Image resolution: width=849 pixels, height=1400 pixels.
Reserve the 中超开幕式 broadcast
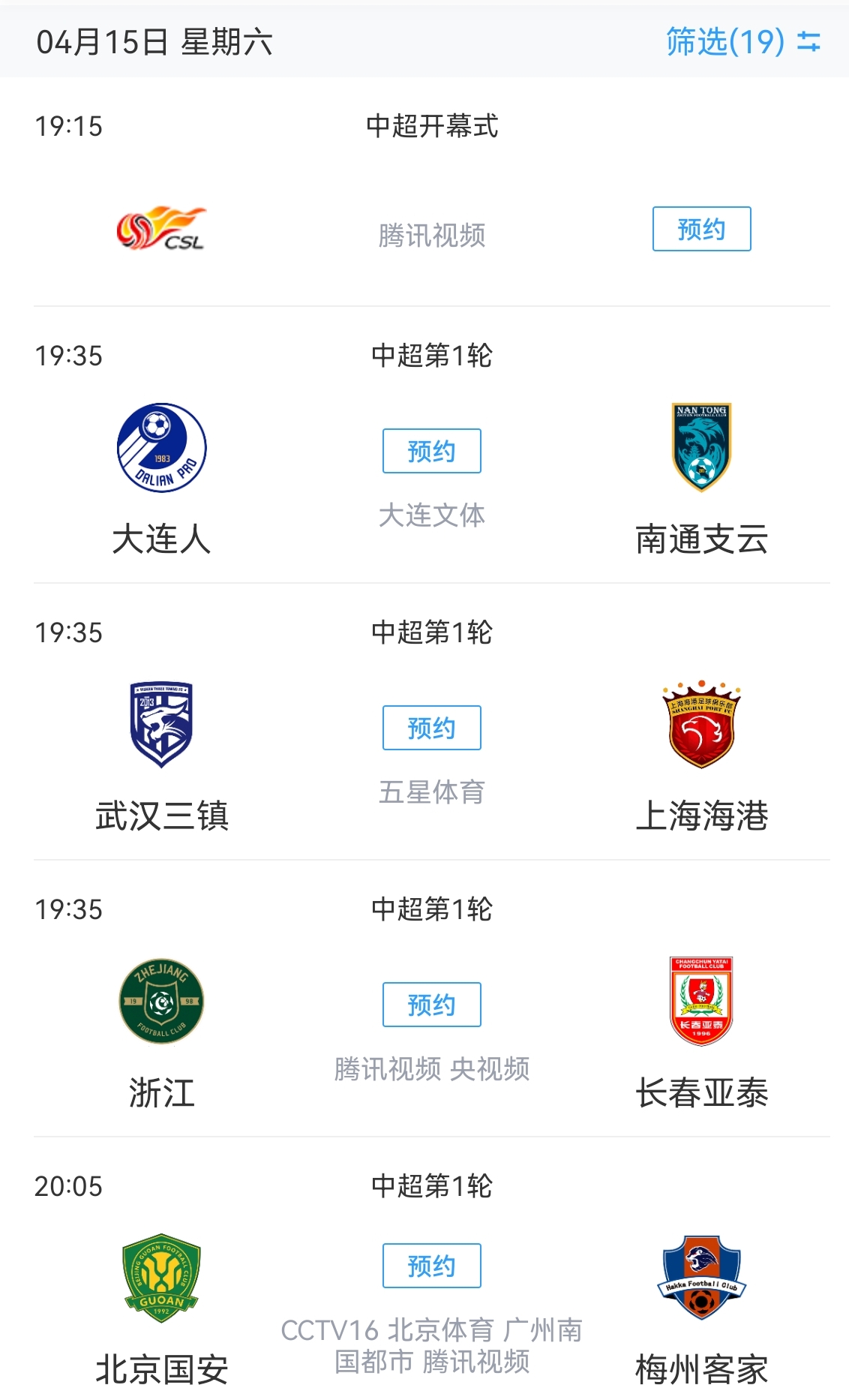point(701,229)
